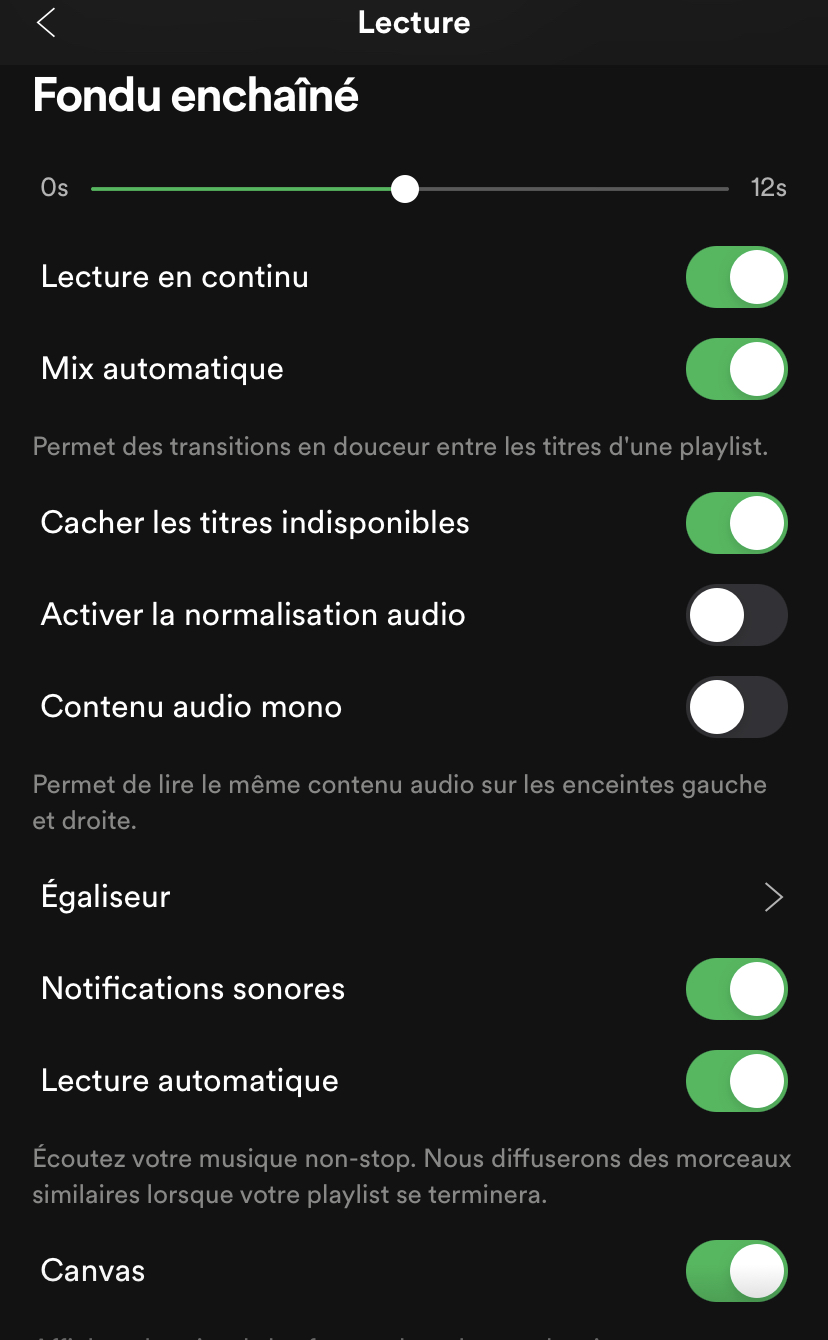Switch on Contenu audio mono
828x1340 pixels.
pyautogui.click(x=736, y=707)
